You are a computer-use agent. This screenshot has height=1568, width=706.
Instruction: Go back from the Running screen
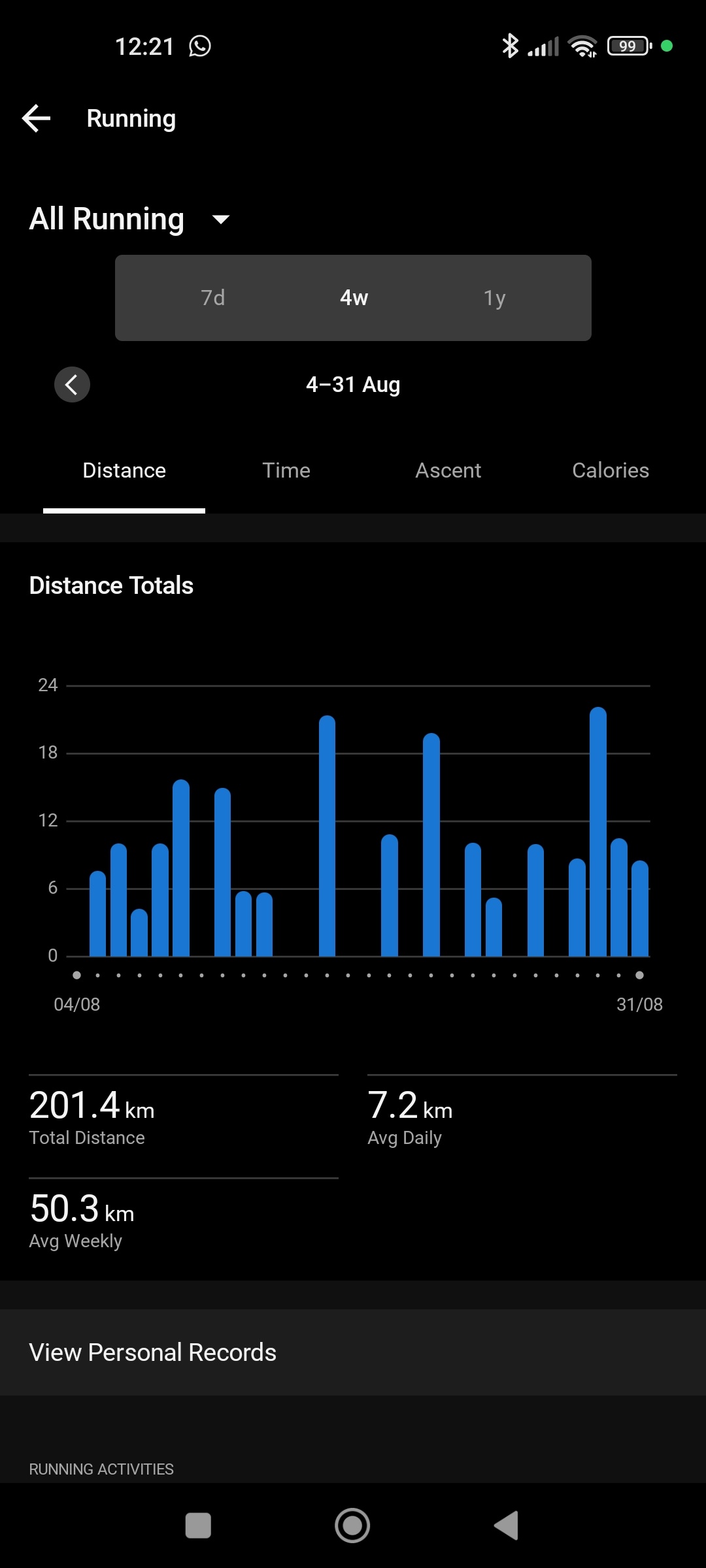[x=37, y=118]
